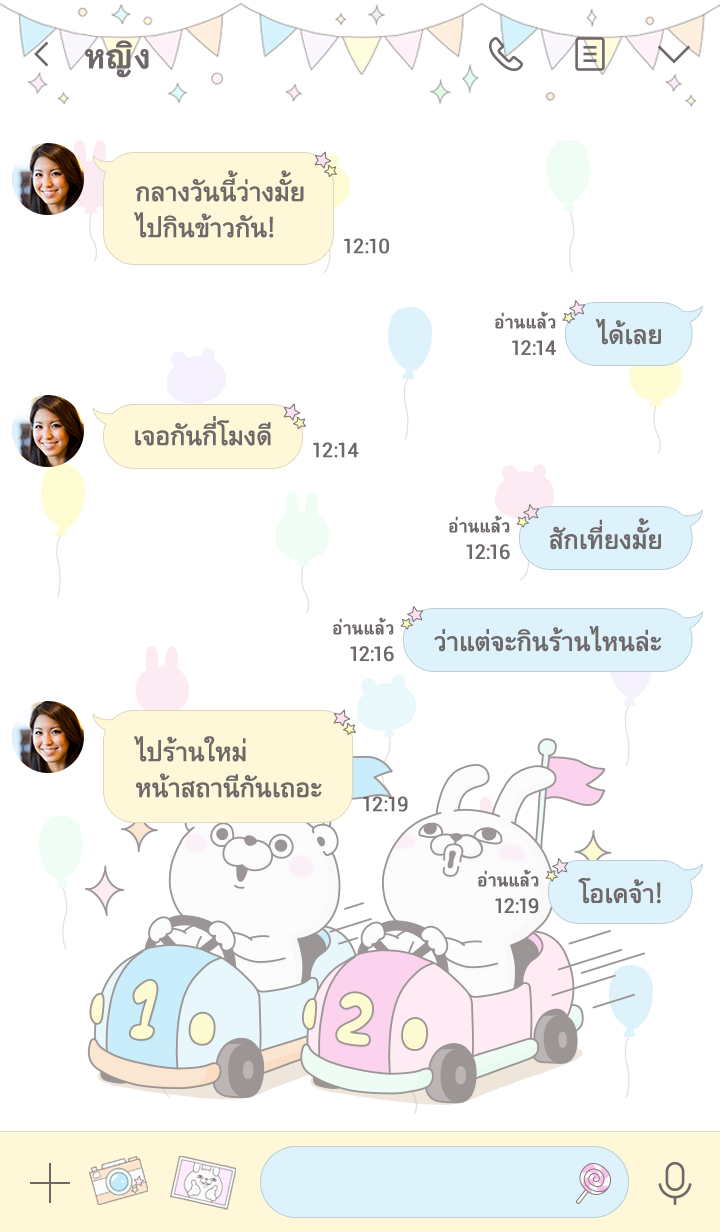Screen dimensions: 720x1232
Task: Record a voice message with the microphone
Action: [675, 1183]
